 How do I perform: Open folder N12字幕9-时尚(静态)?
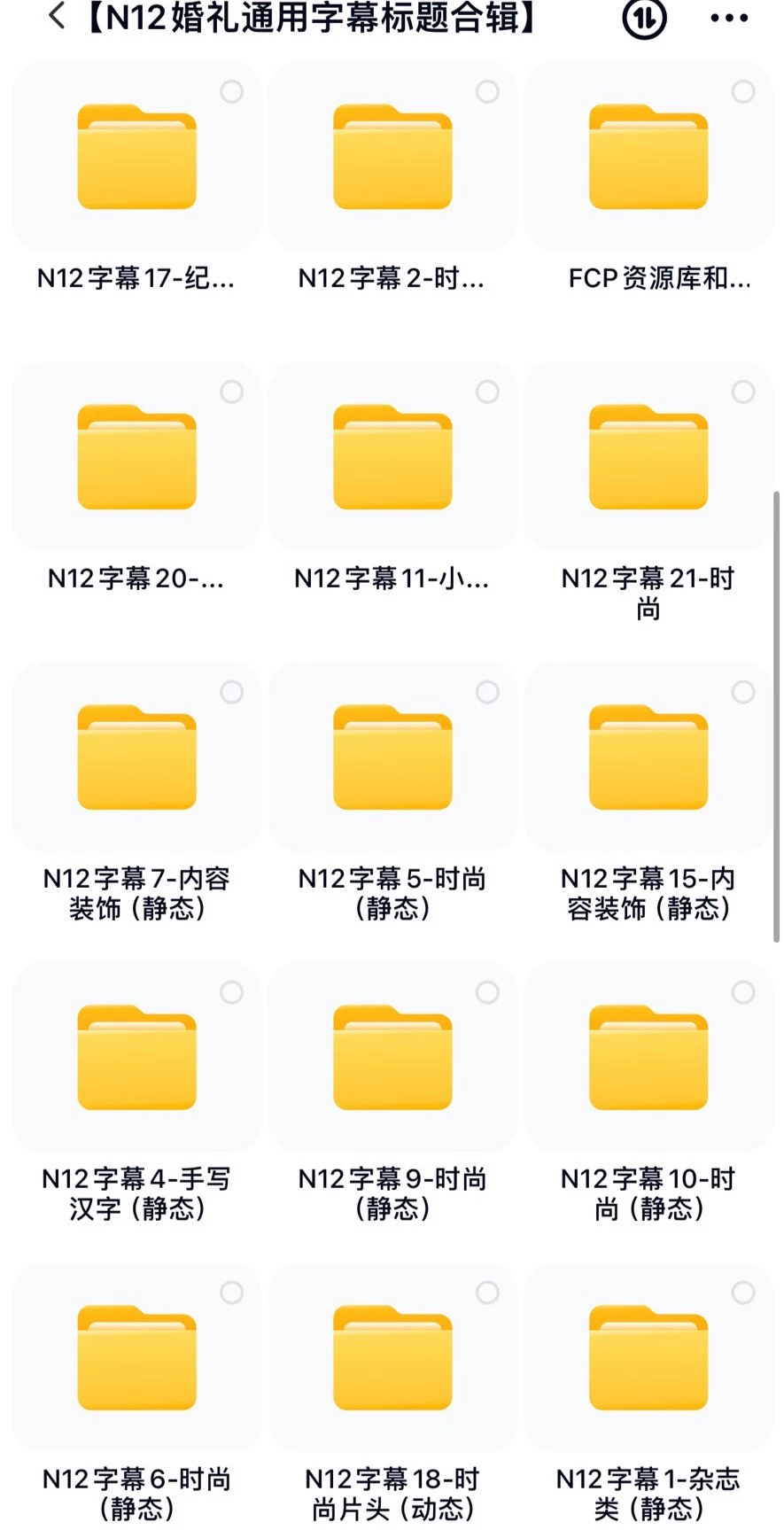(x=392, y=1059)
